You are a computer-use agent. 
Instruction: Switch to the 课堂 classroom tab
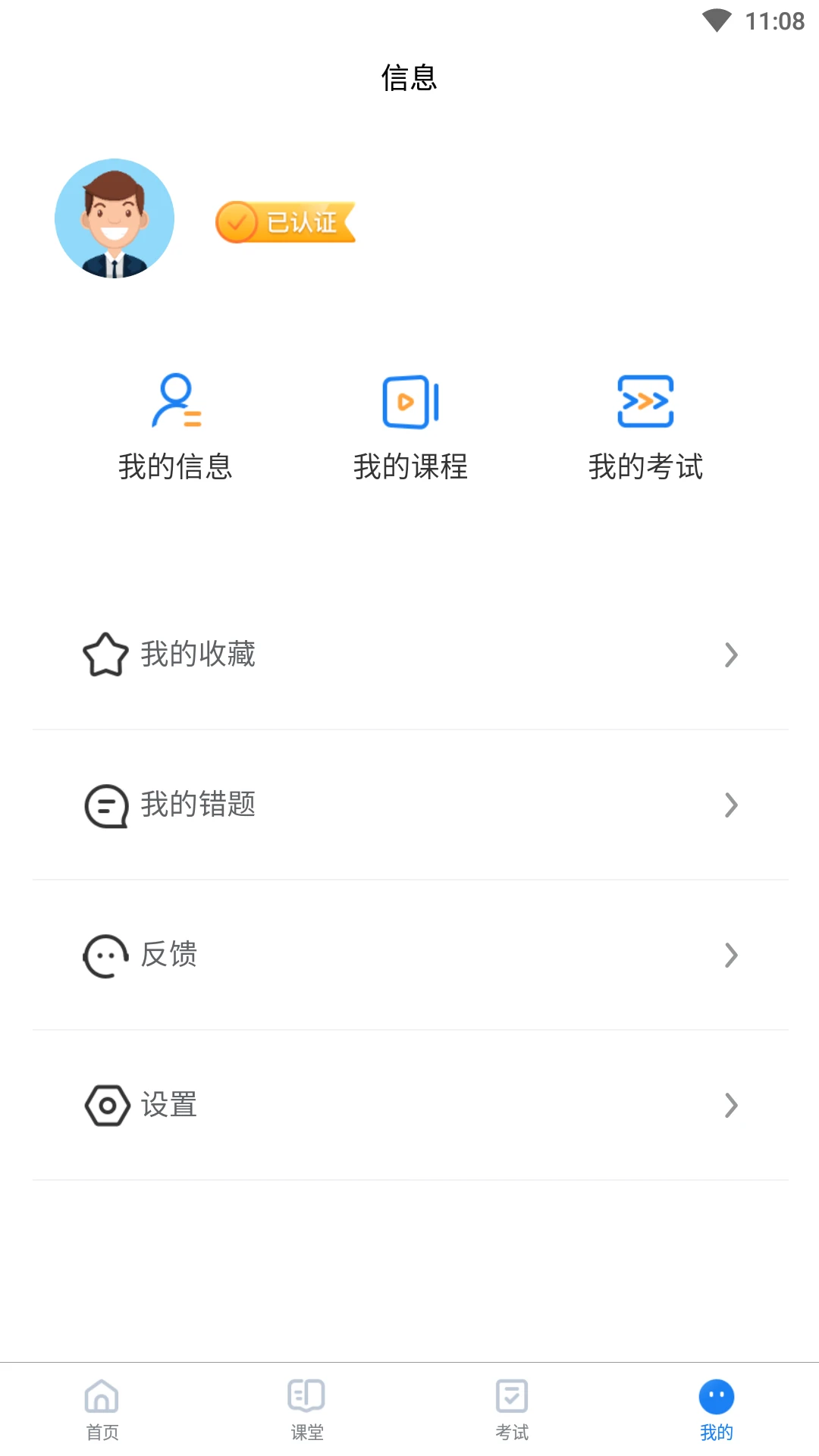coord(307,1408)
